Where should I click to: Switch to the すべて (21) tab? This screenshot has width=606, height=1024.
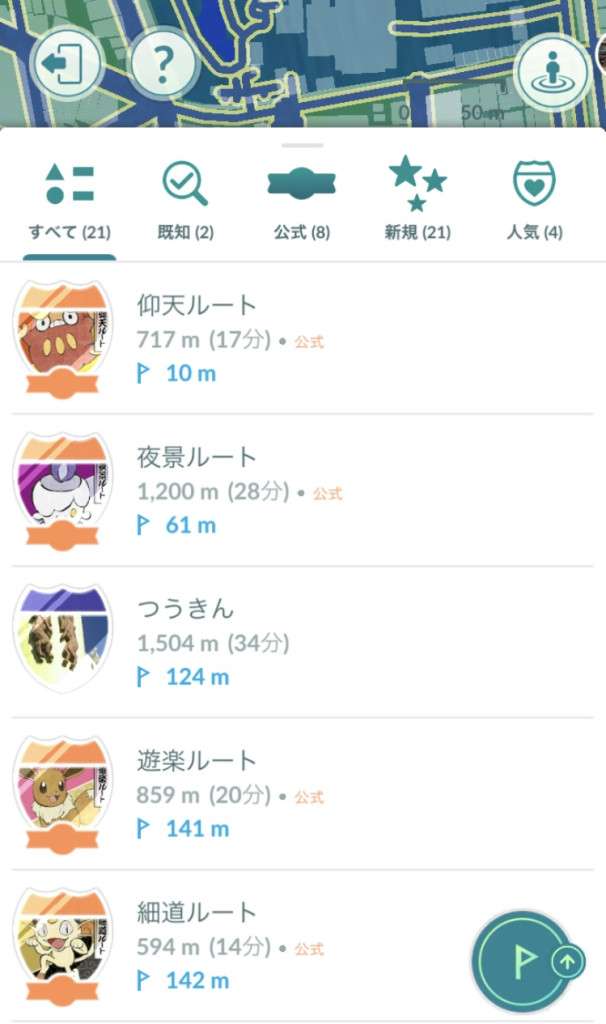[x=69, y=201]
